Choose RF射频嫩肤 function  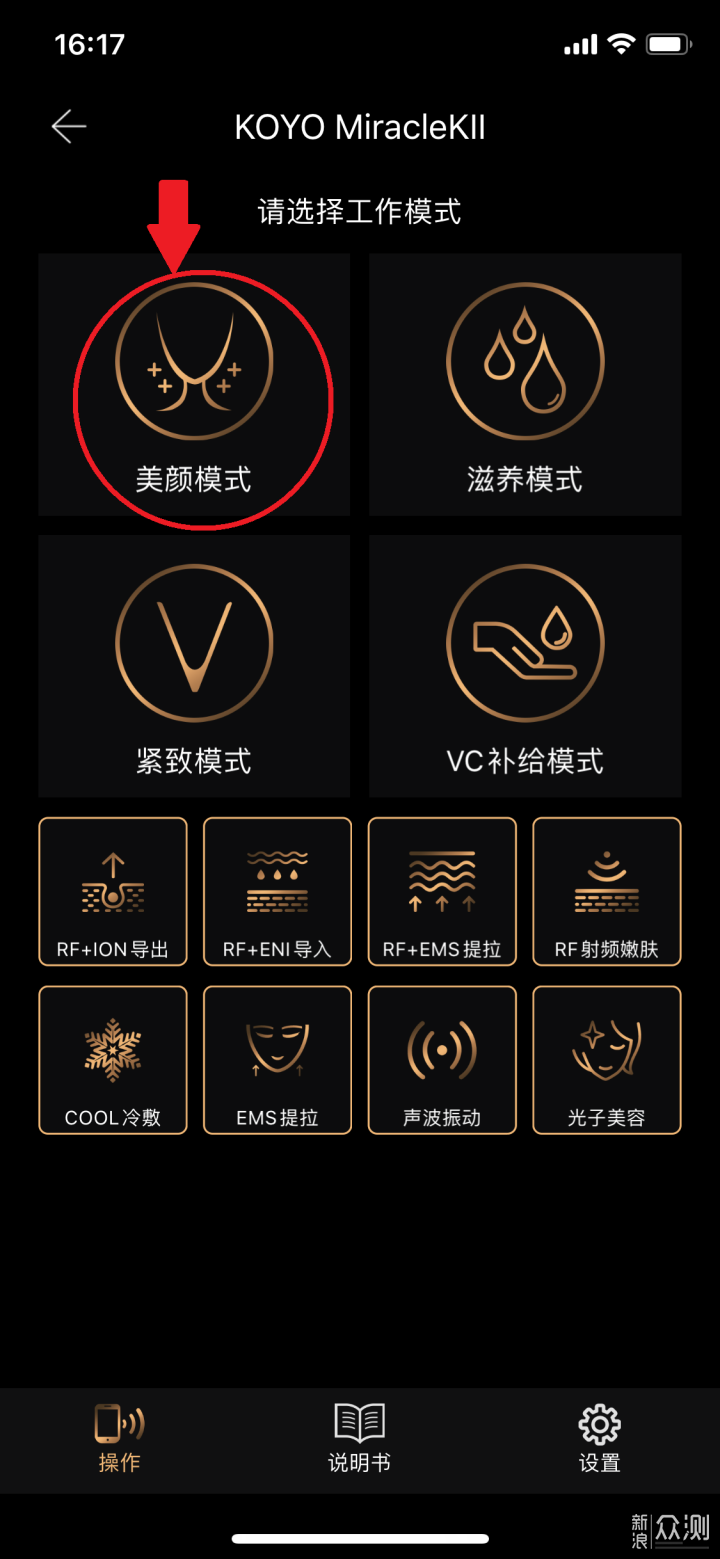pos(607,891)
